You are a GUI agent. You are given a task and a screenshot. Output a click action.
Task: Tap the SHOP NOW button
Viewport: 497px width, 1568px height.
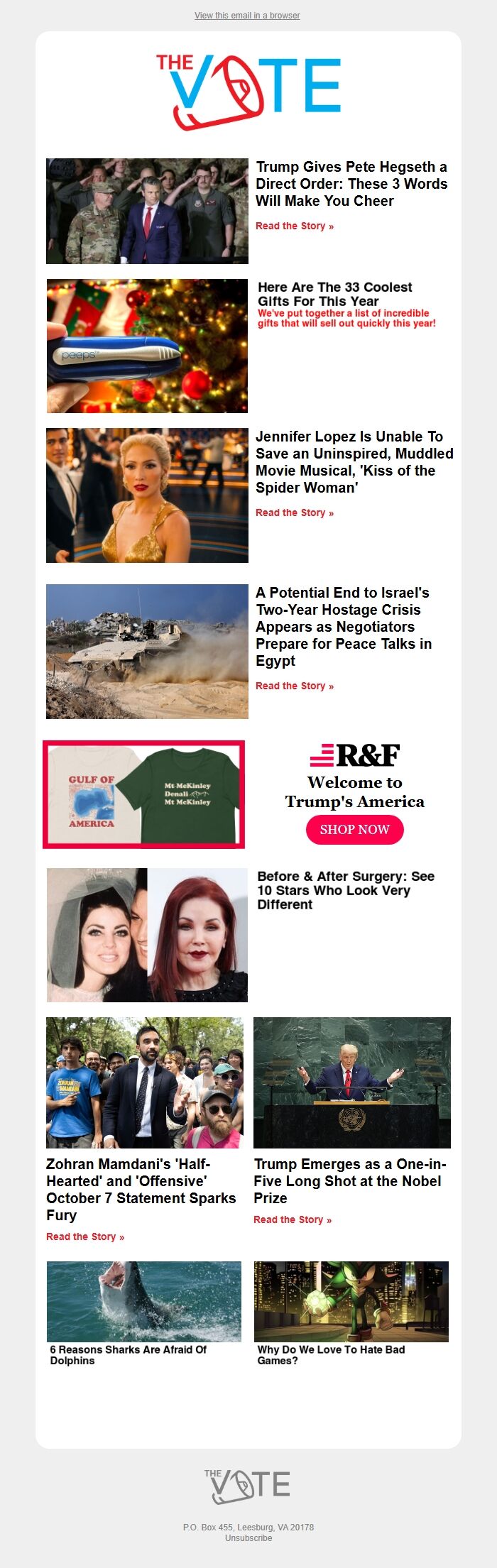click(354, 829)
